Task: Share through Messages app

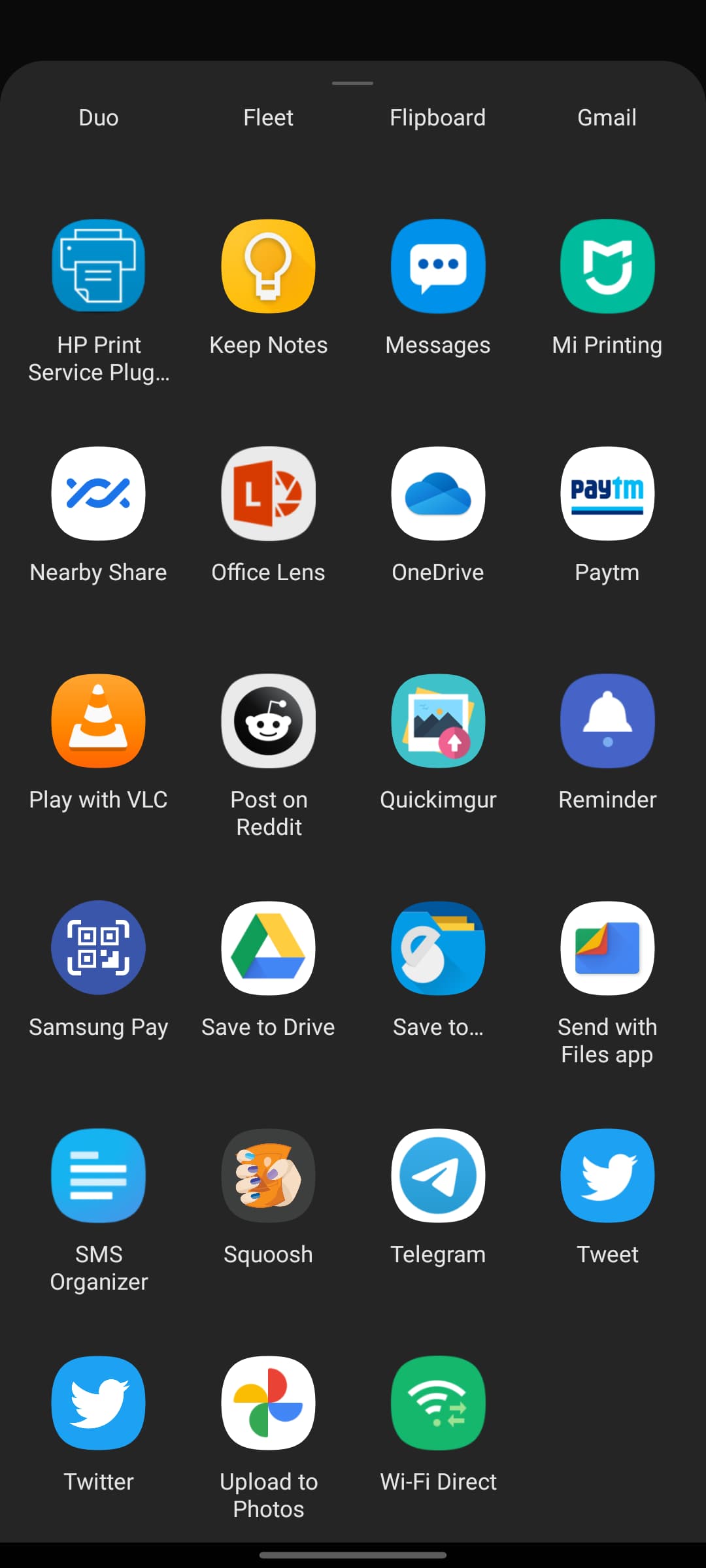Action: coord(438,266)
